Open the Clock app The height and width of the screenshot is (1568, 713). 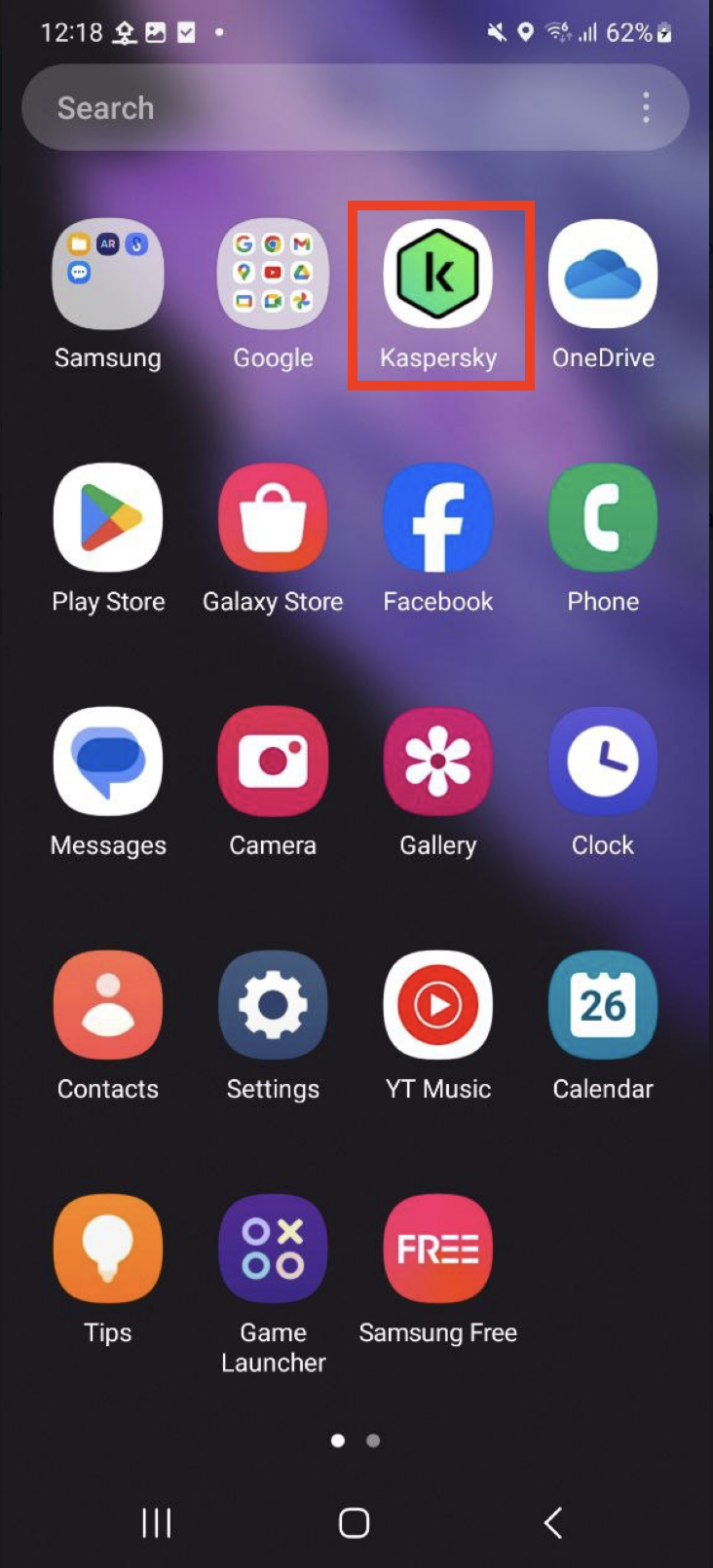[x=603, y=762]
